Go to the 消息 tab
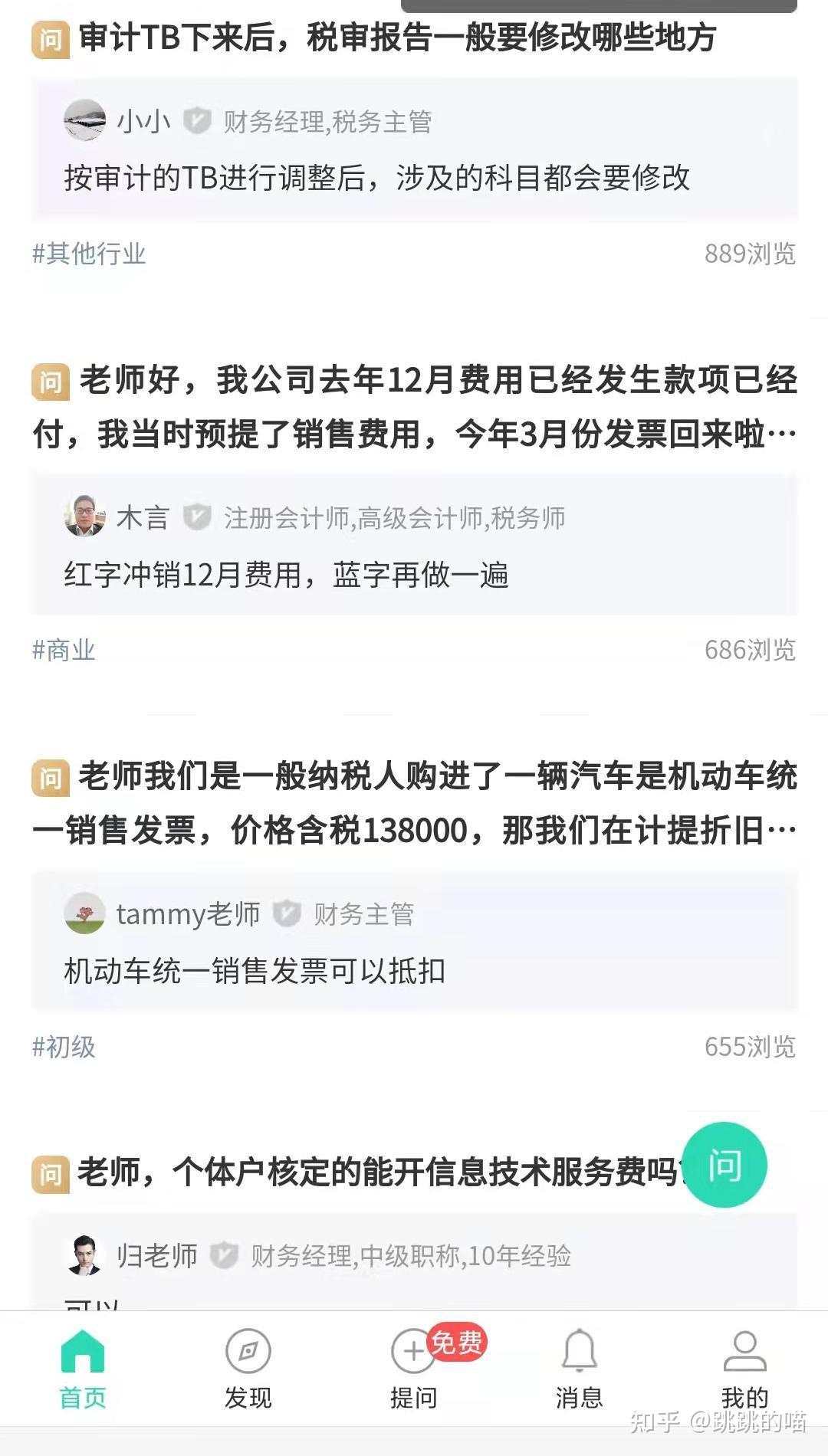Image resolution: width=828 pixels, height=1456 pixels. click(580, 1369)
